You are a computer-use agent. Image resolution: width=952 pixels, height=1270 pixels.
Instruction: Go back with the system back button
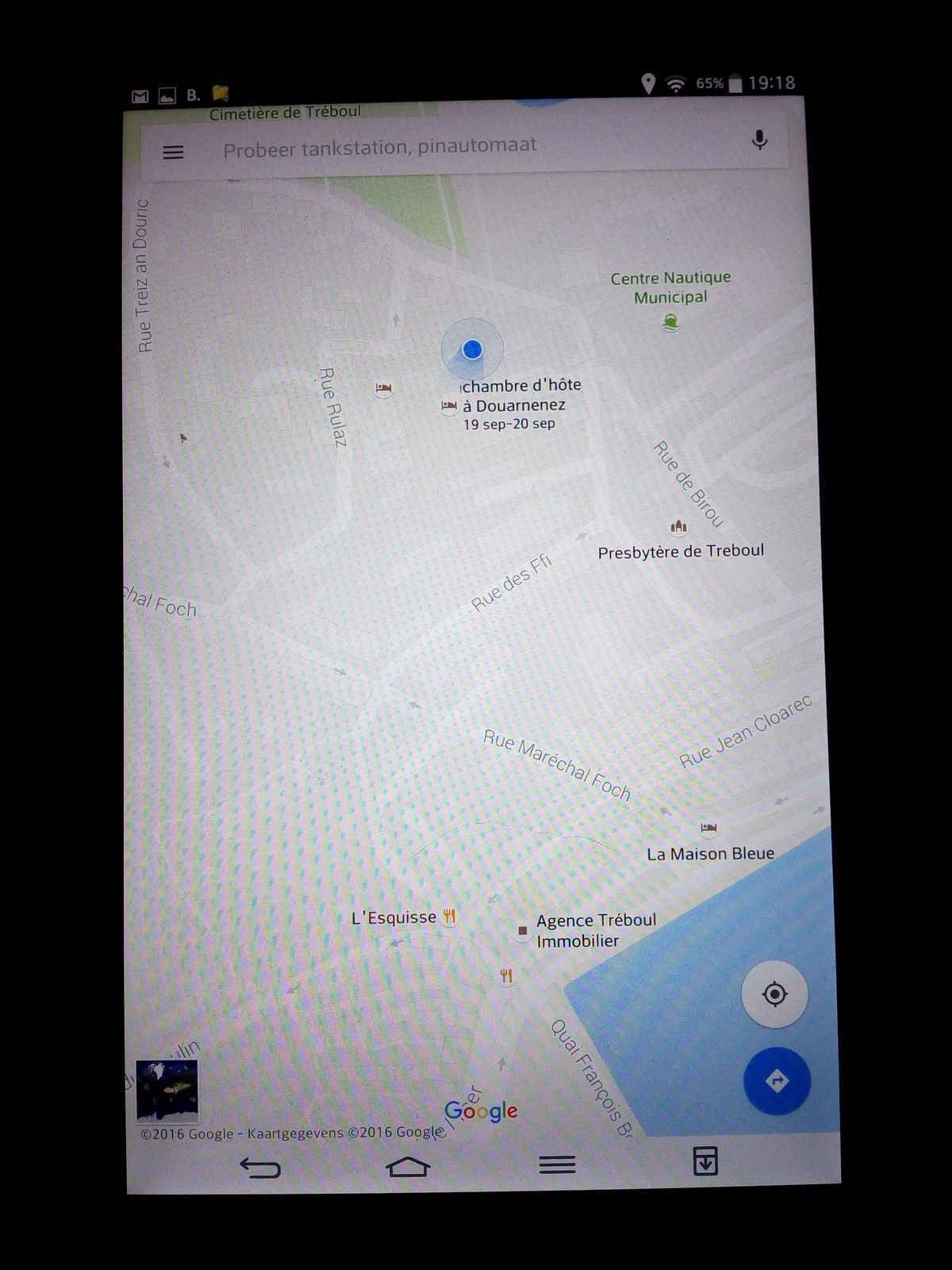pyautogui.click(x=260, y=1167)
